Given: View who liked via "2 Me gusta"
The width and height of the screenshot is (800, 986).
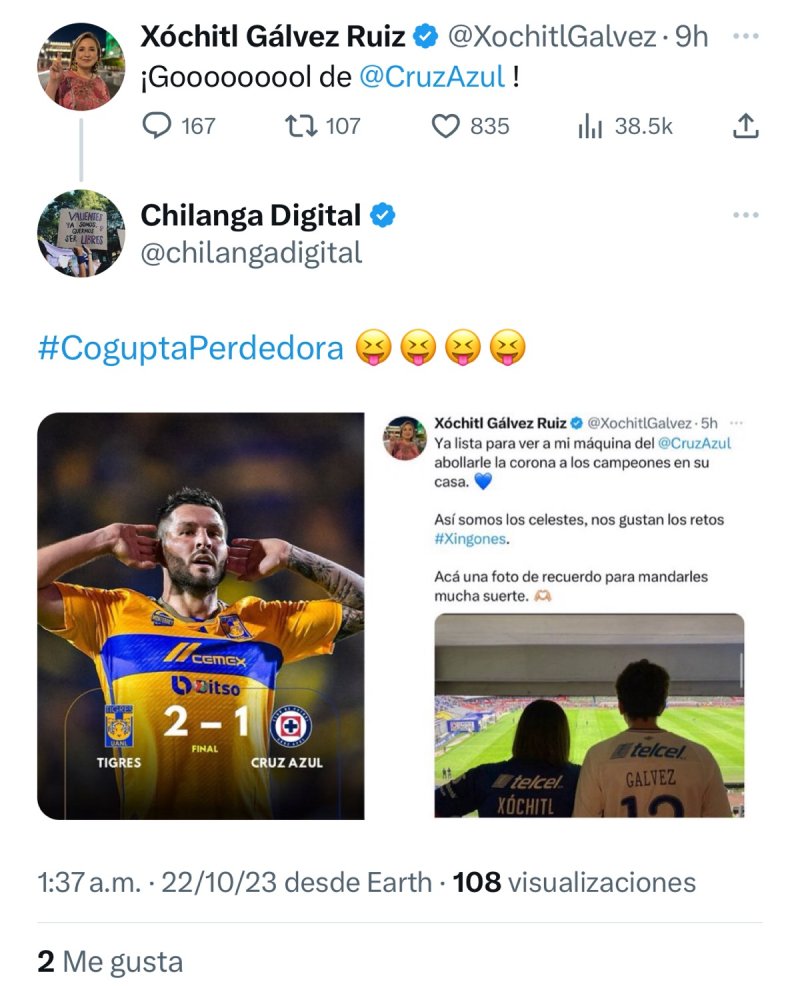Looking at the screenshot, I should [110, 962].
